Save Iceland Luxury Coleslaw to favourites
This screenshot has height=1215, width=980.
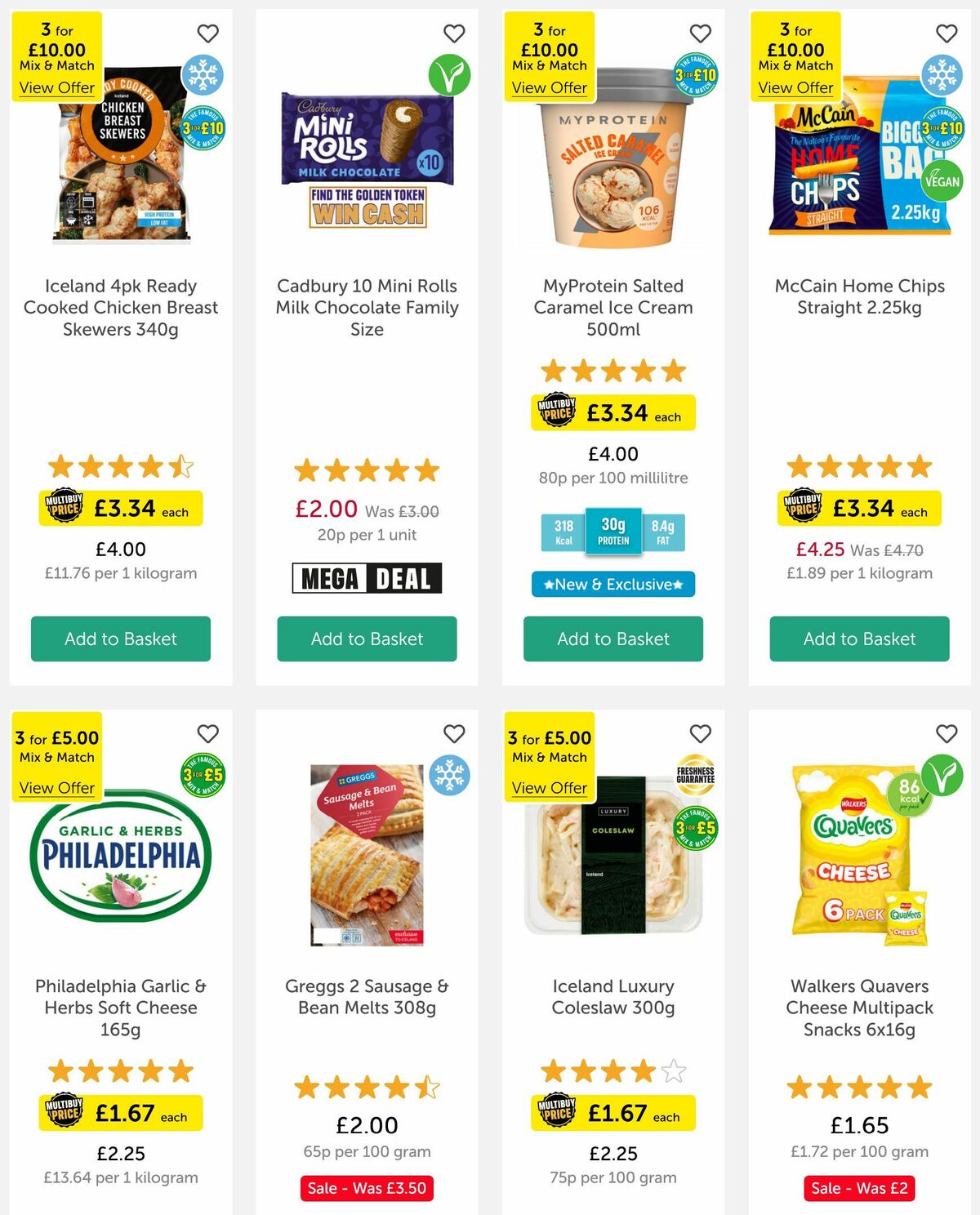click(701, 733)
